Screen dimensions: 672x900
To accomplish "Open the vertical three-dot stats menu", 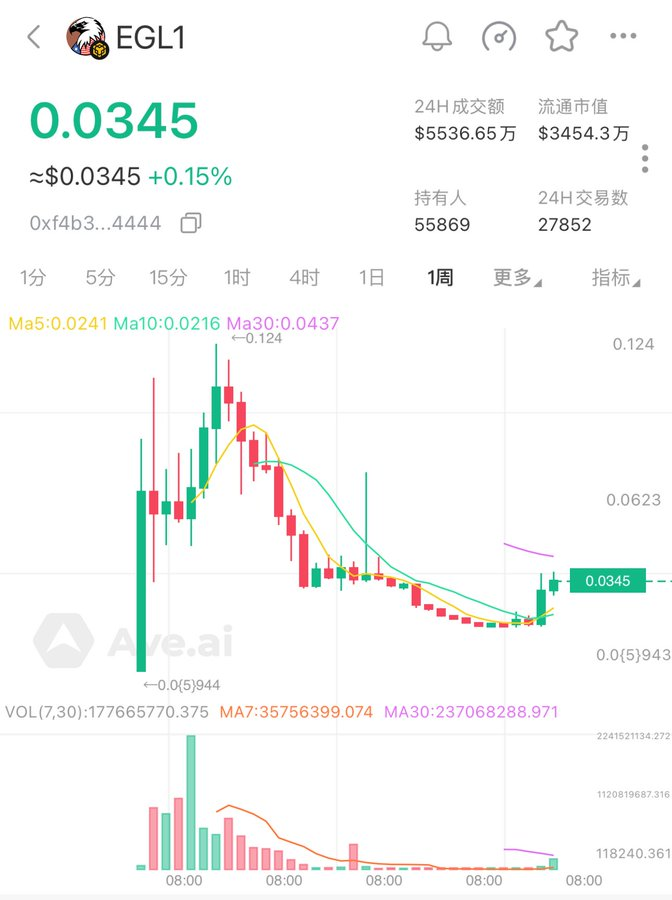I will (645, 158).
